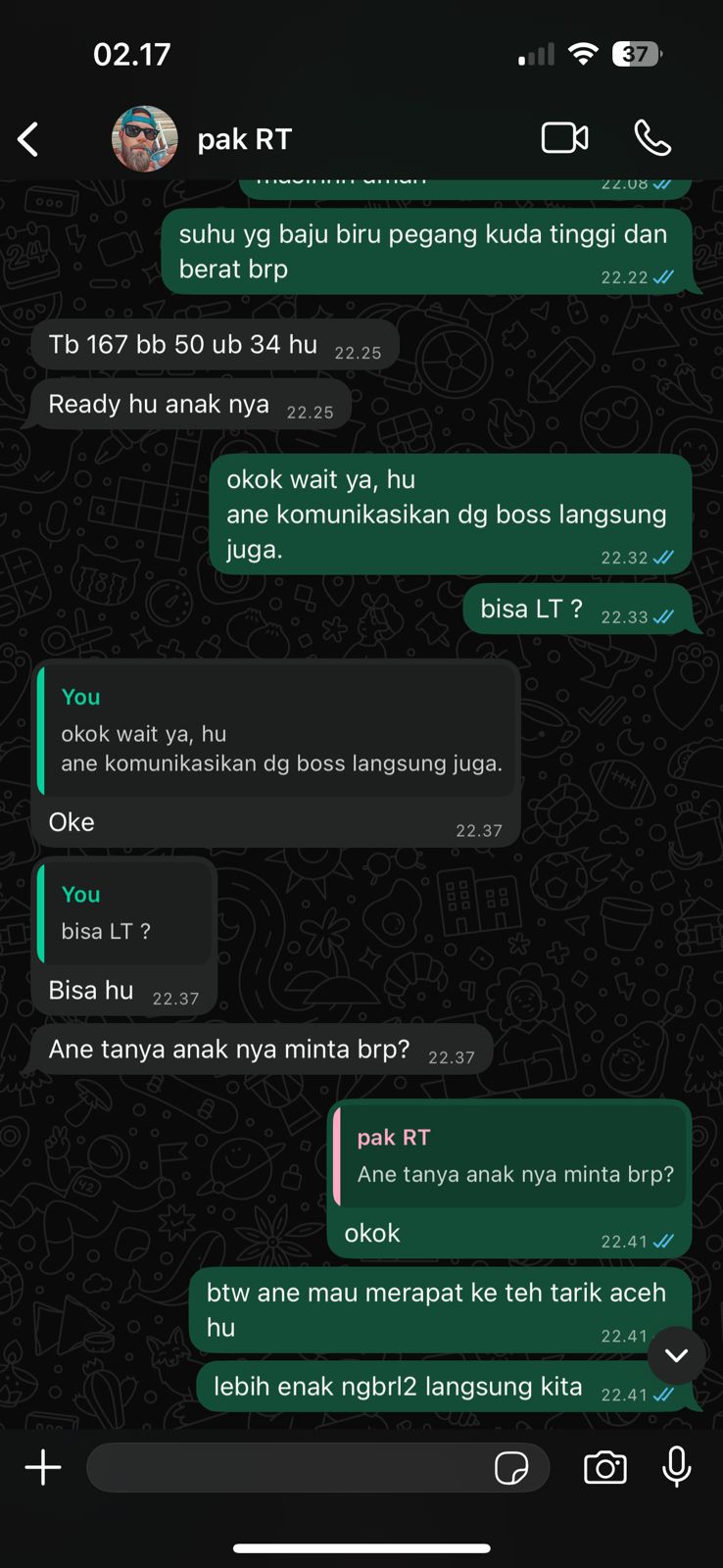Go to quoted "Ane tanya anak nya" message
This screenshot has width=723, height=1568.
[512, 1156]
